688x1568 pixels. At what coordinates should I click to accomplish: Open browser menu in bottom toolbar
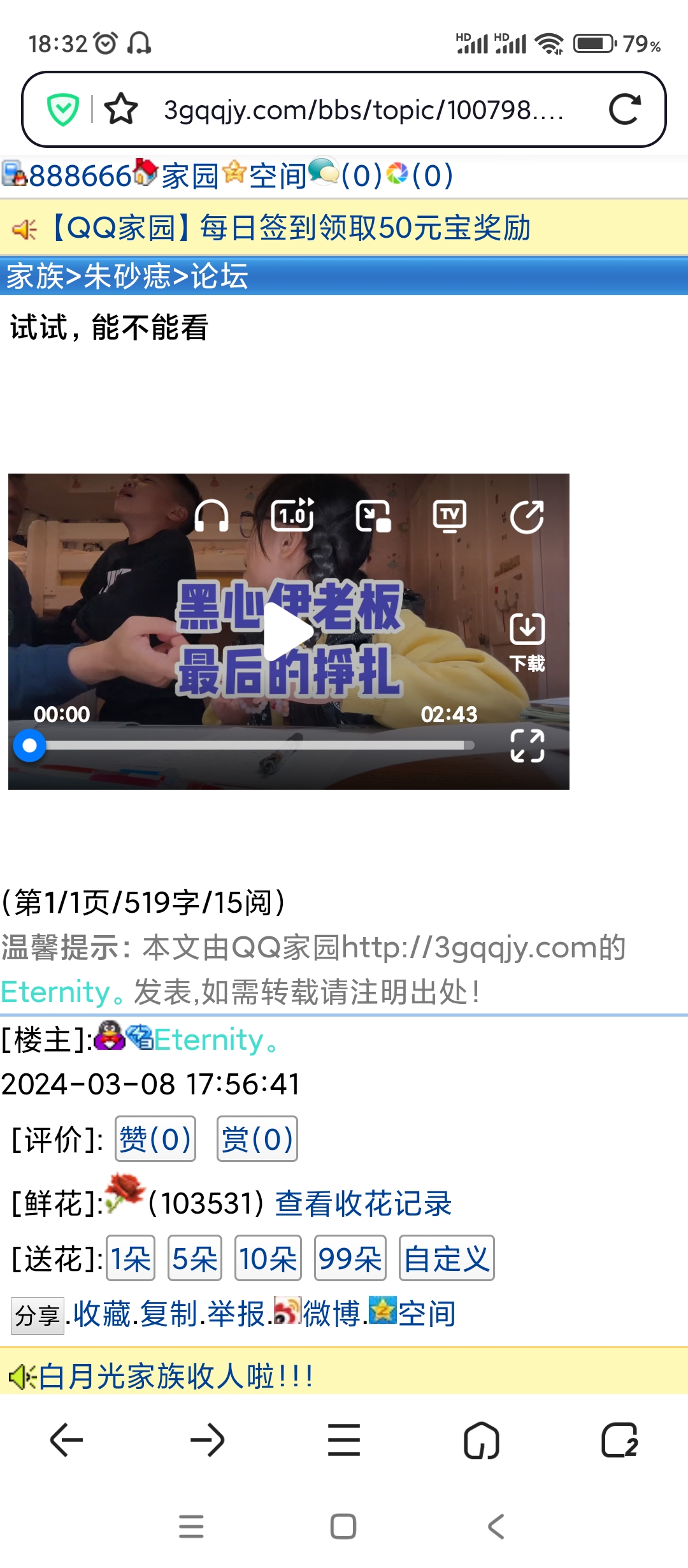(x=344, y=1441)
